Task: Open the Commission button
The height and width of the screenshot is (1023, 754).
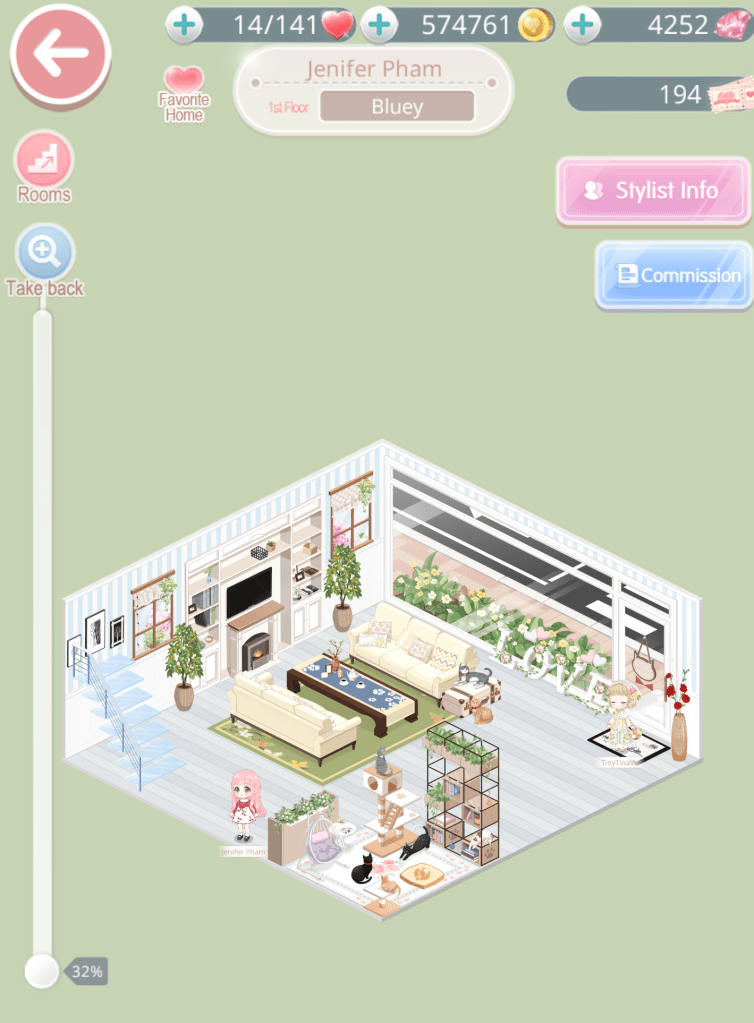Action: point(674,275)
